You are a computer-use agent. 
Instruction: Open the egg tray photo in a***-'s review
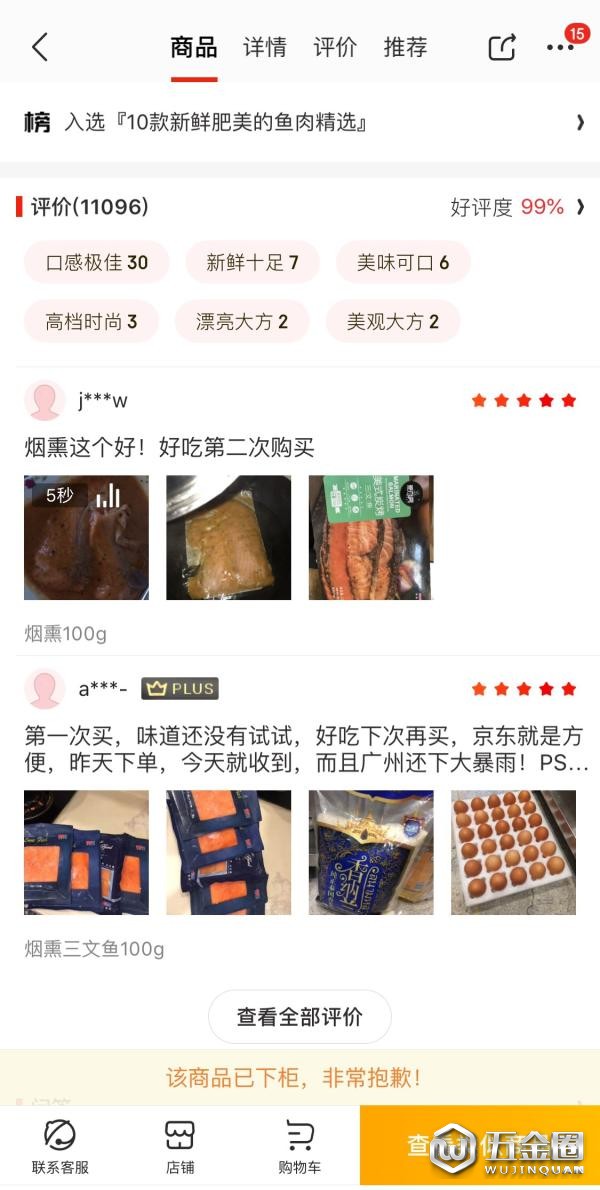513,852
